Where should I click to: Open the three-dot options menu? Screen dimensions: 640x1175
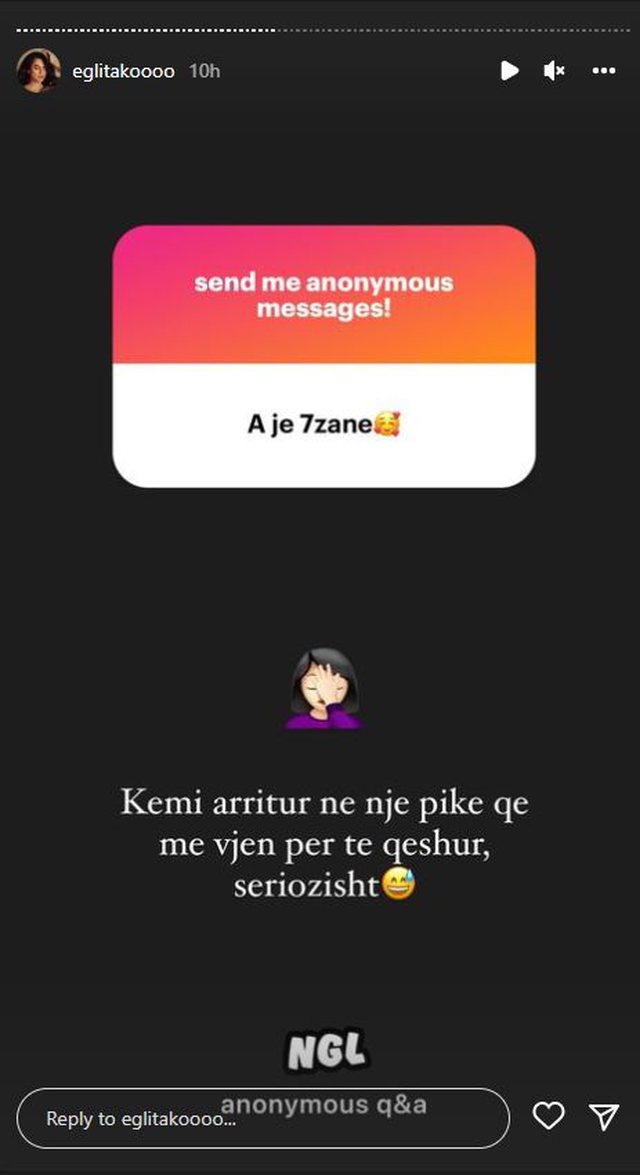[x=603, y=71]
